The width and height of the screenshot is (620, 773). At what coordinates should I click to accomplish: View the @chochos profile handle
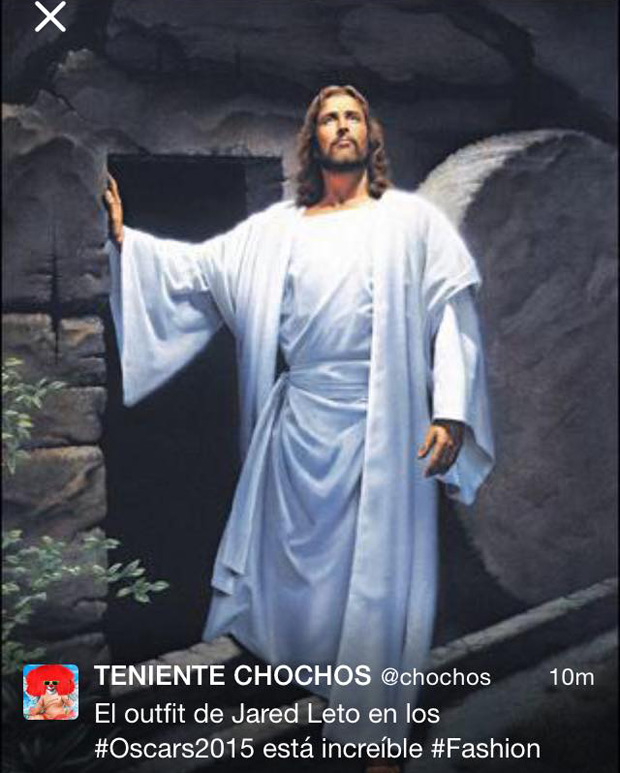coord(435,677)
